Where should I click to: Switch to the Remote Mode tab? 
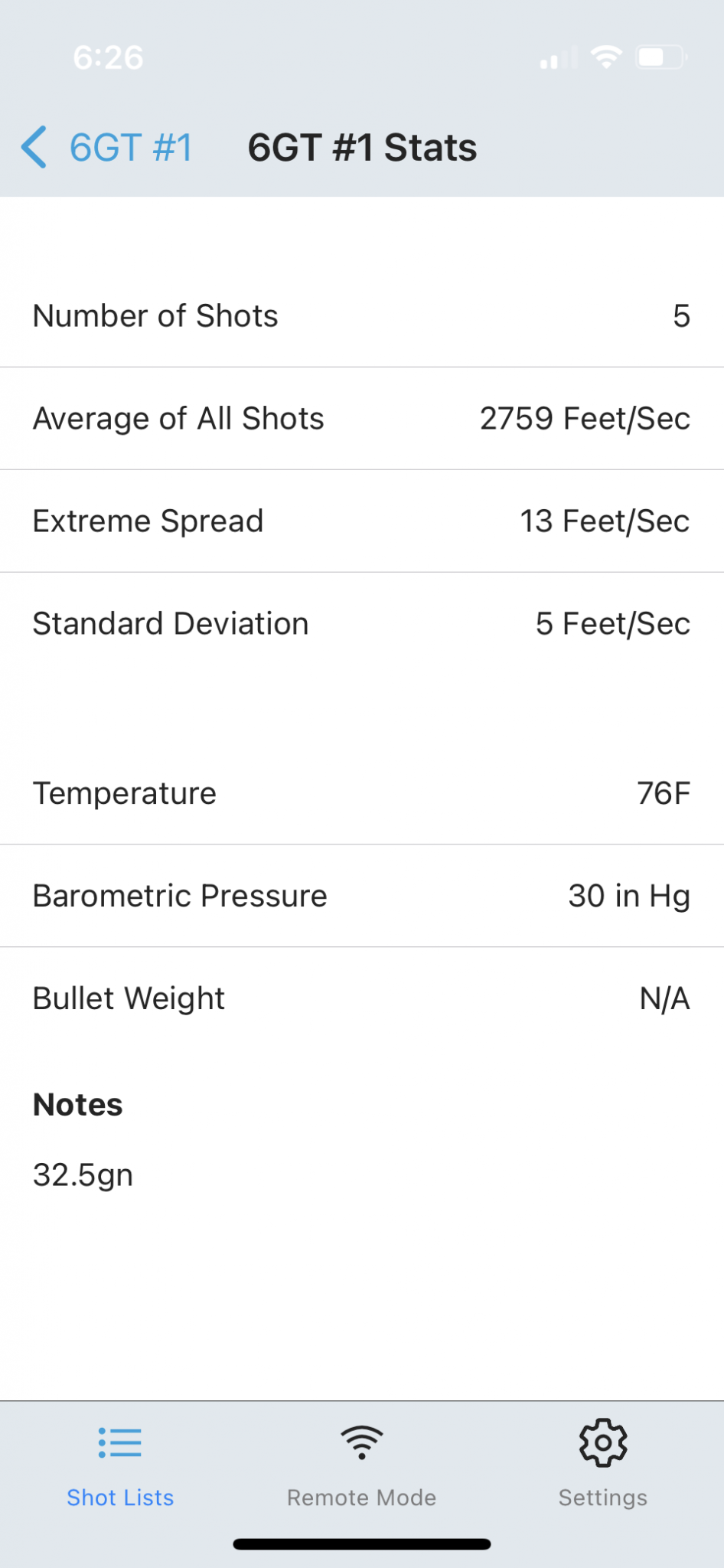[361, 1467]
